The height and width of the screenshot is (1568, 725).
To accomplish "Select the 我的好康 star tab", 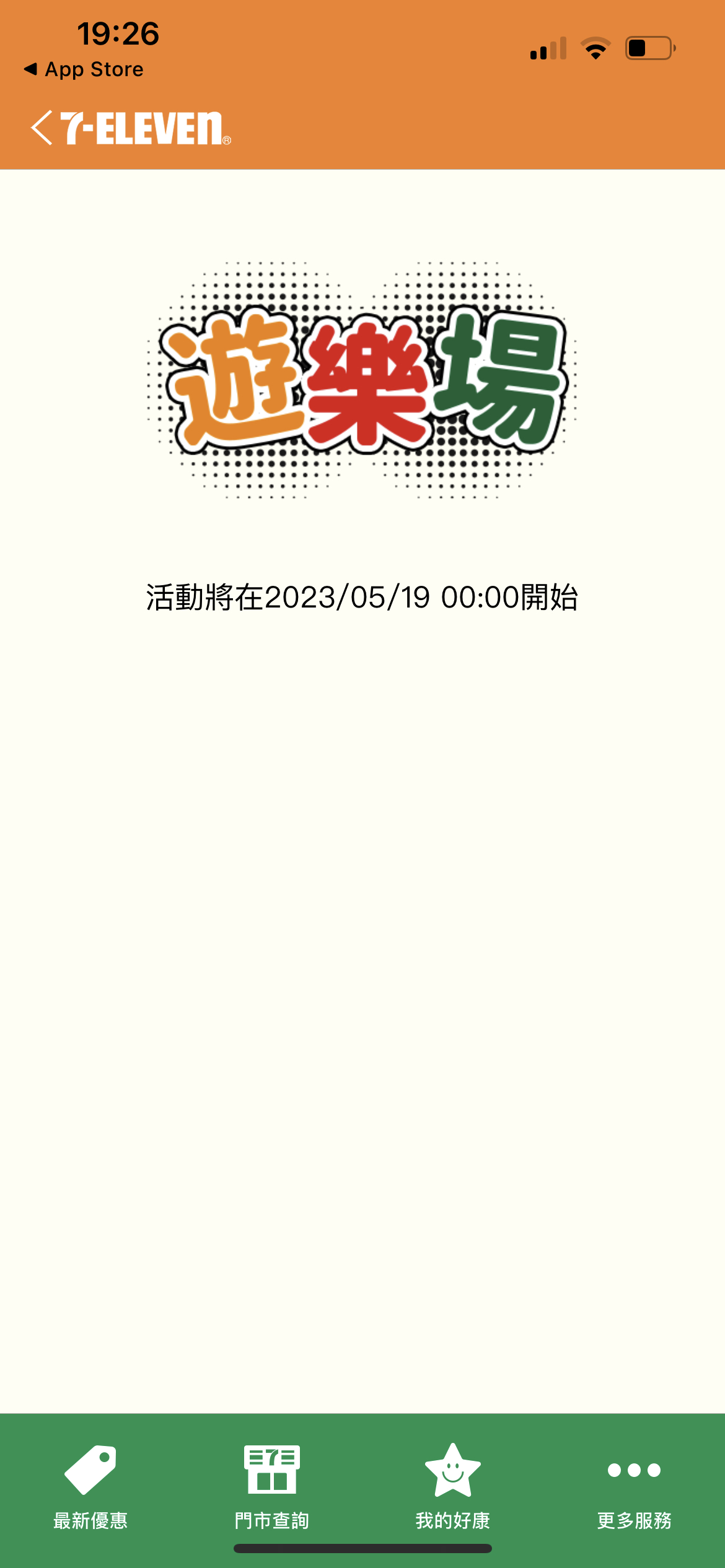I will (452, 1487).
